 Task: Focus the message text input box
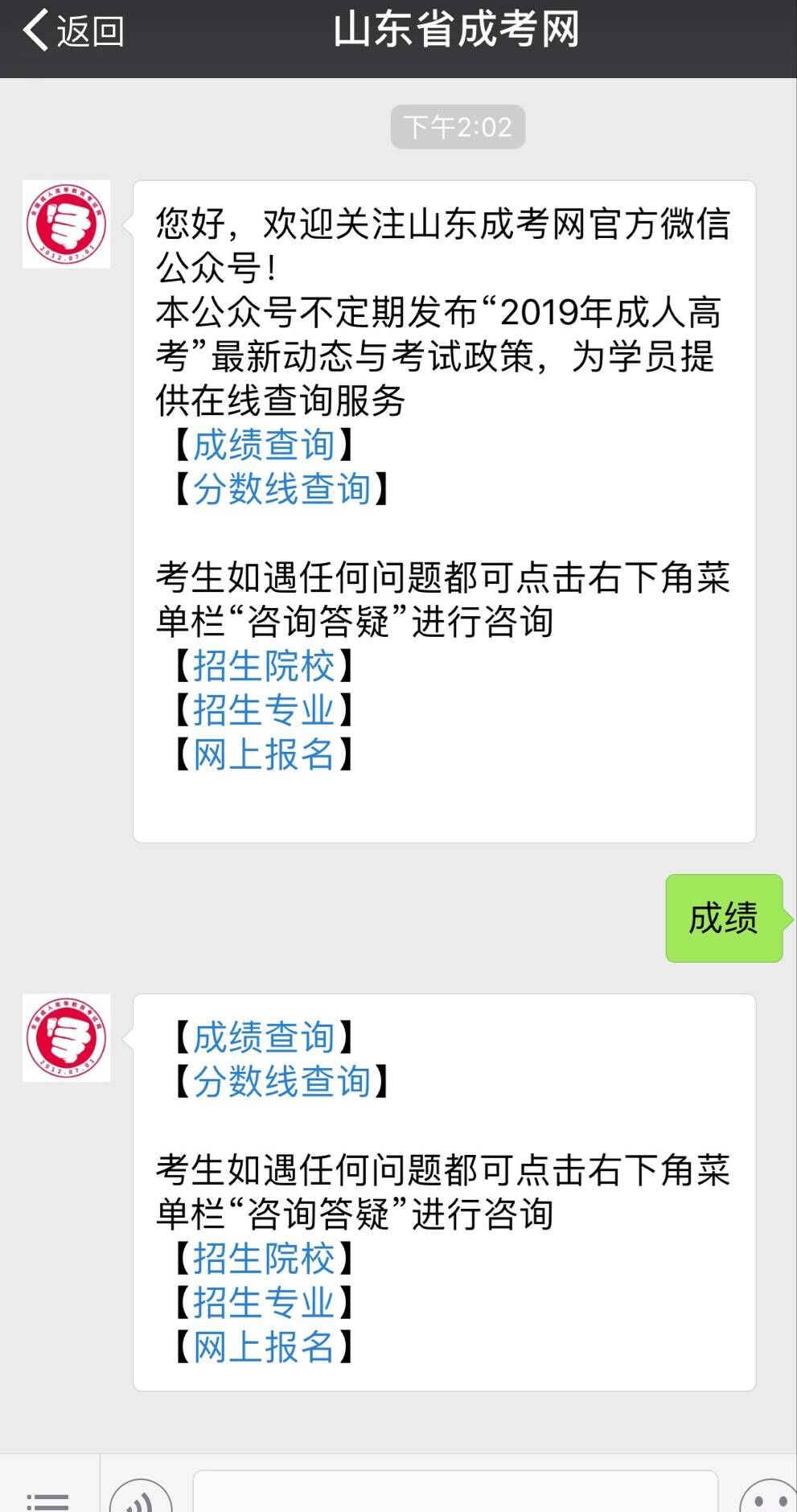[x=454, y=1496]
